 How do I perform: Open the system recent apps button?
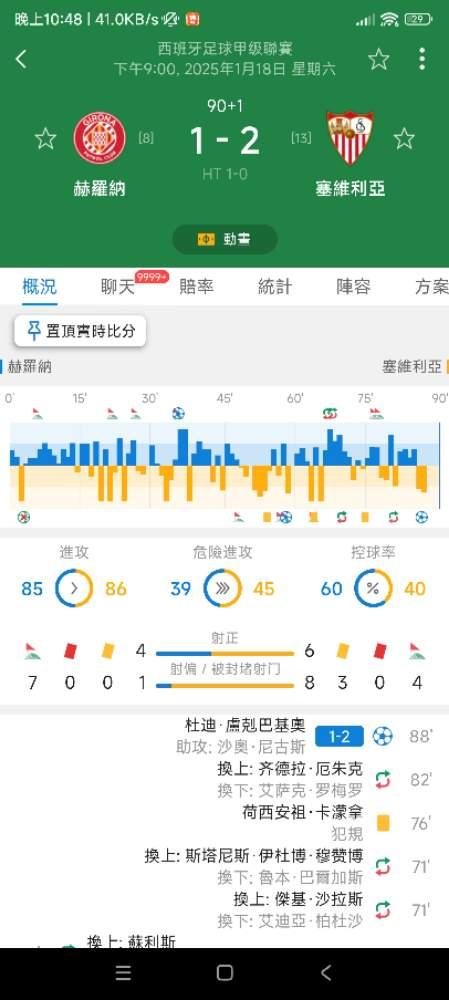click(x=123, y=973)
